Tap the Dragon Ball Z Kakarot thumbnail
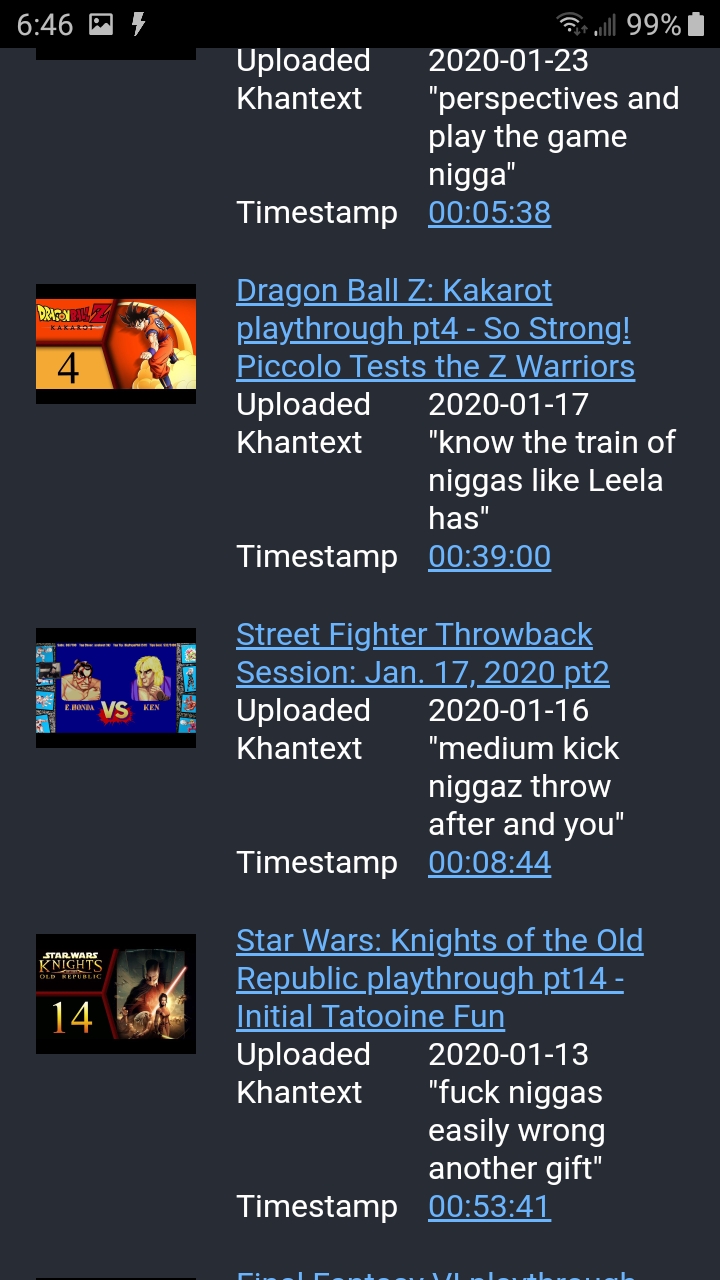 [x=116, y=344]
